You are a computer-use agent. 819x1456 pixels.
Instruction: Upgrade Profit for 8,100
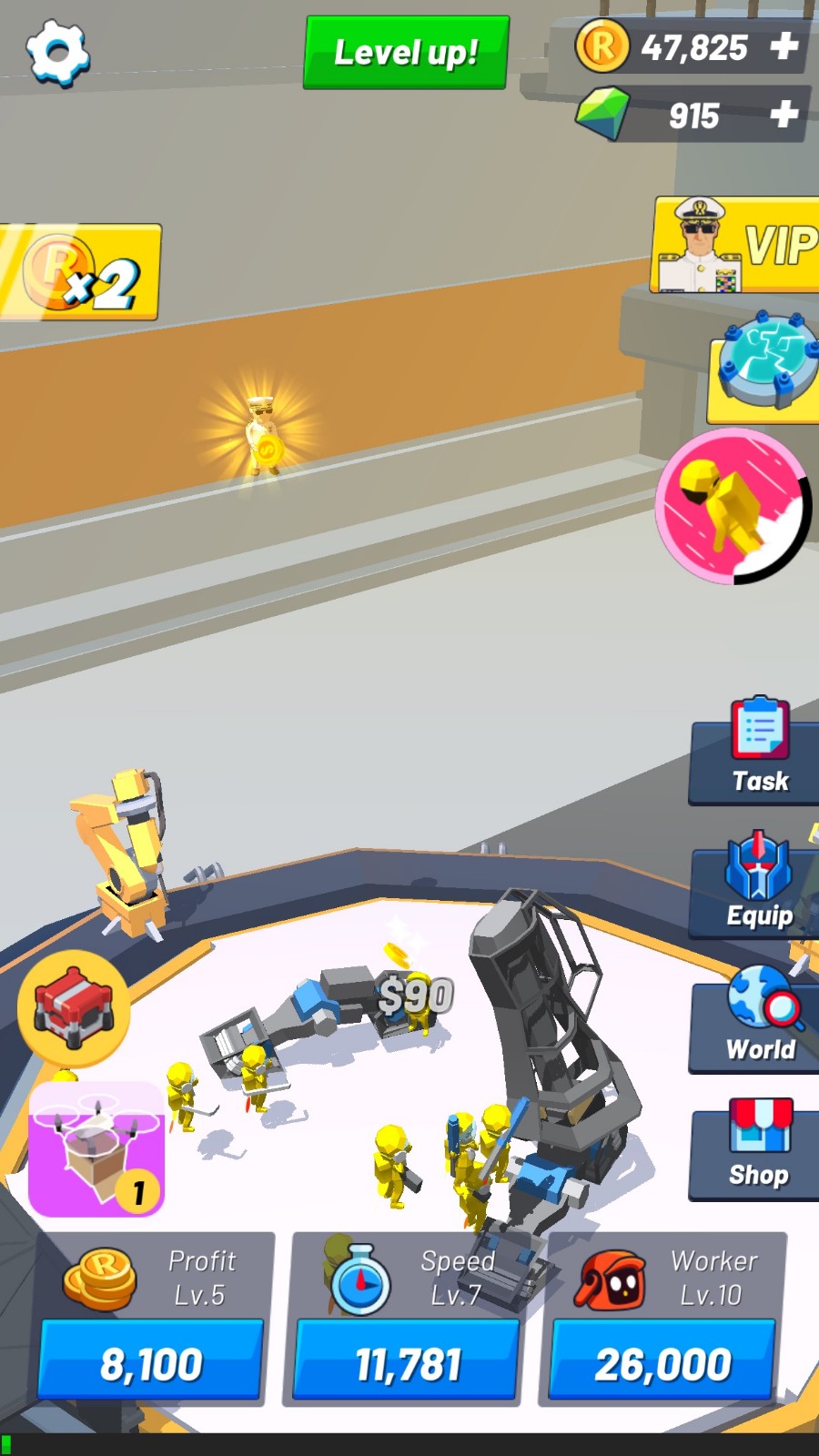tap(151, 1361)
